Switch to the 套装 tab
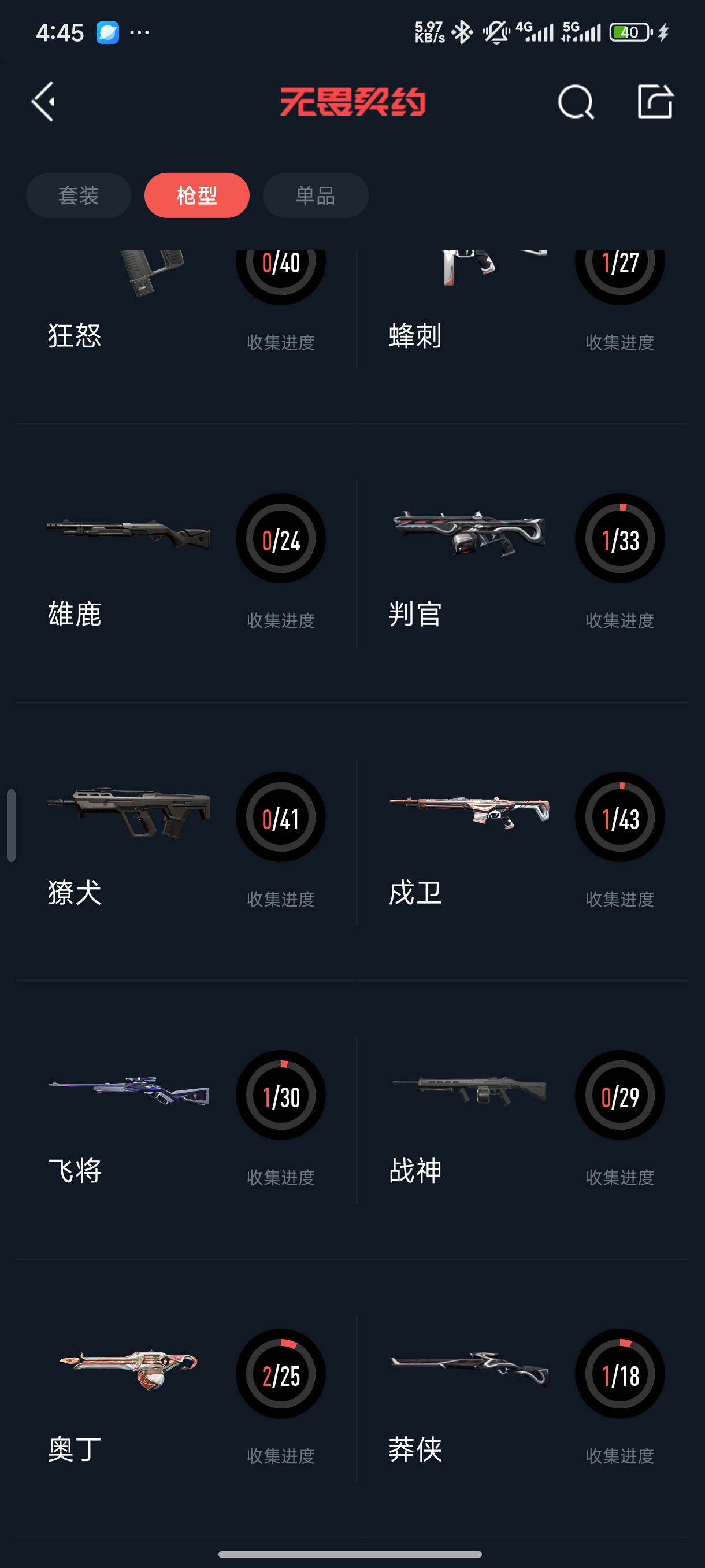705x1568 pixels. 79,195
